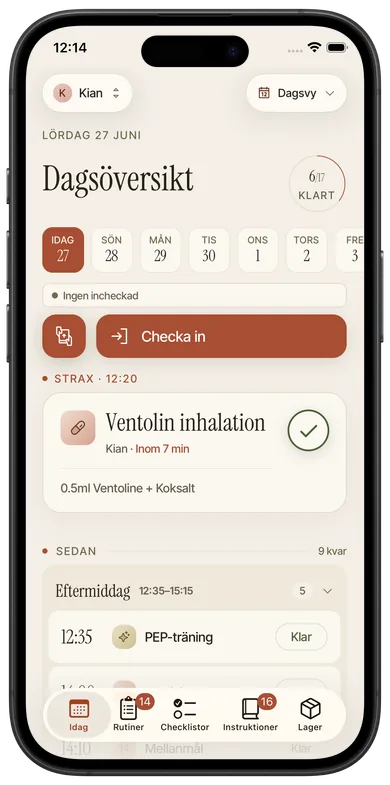
Task: Collapse the Eftermiddag section
Action: (x=327, y=591)
